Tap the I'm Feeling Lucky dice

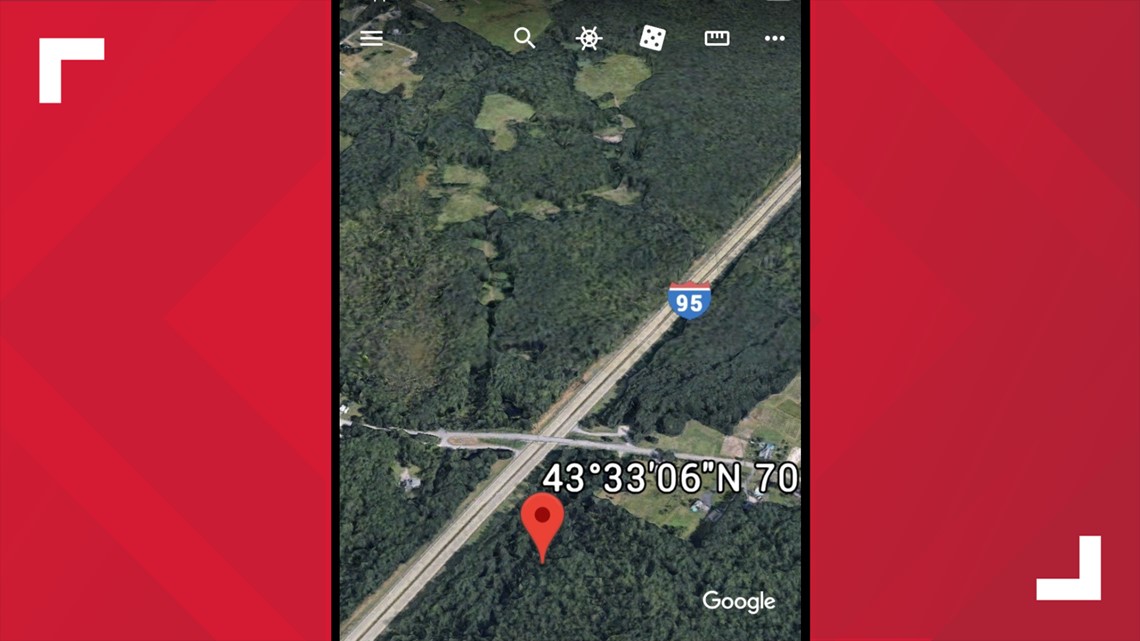click(x=653, y=39)
